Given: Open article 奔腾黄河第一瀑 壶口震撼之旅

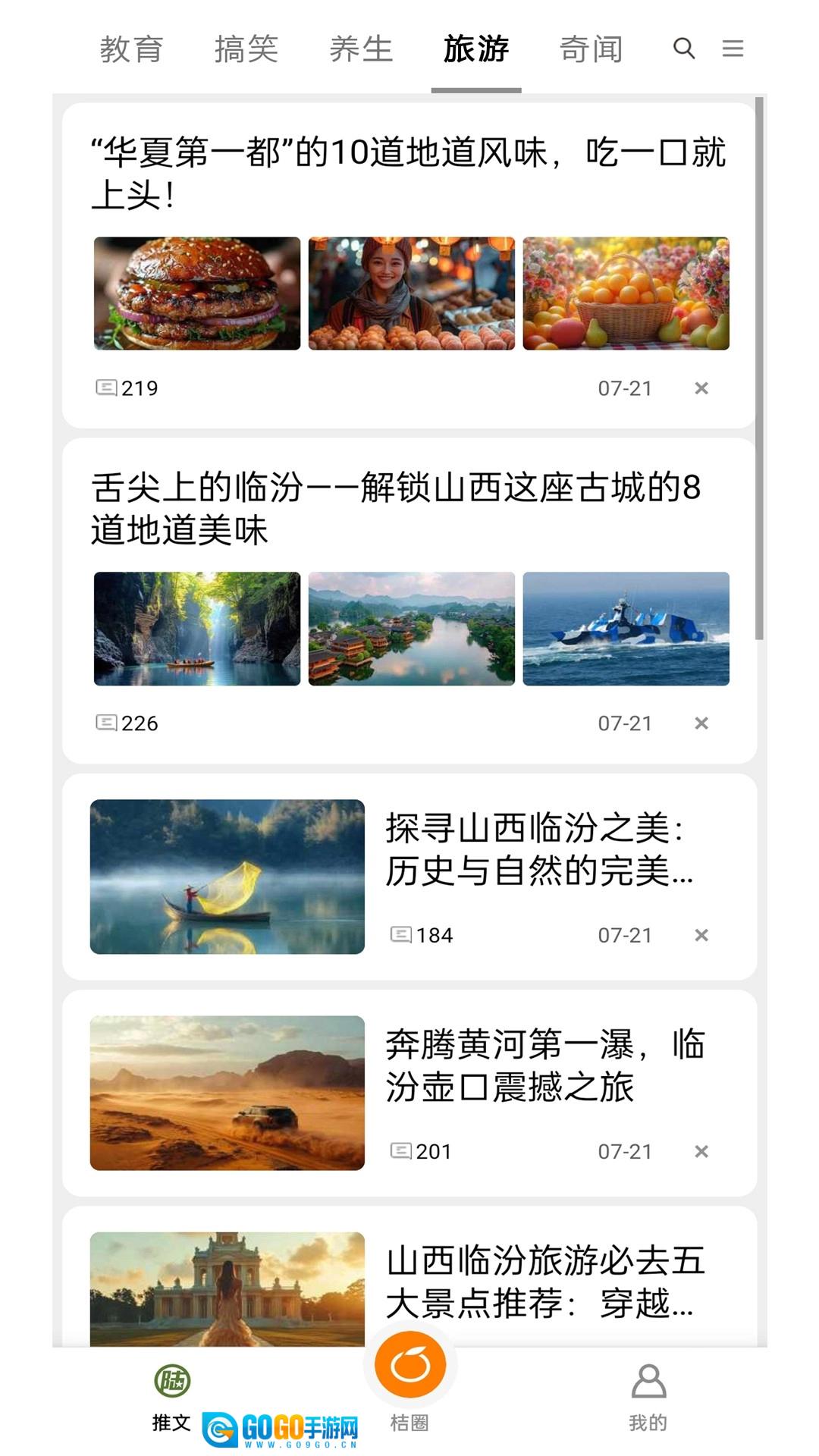Looking at the screenshot, I should pos(544,1065).
